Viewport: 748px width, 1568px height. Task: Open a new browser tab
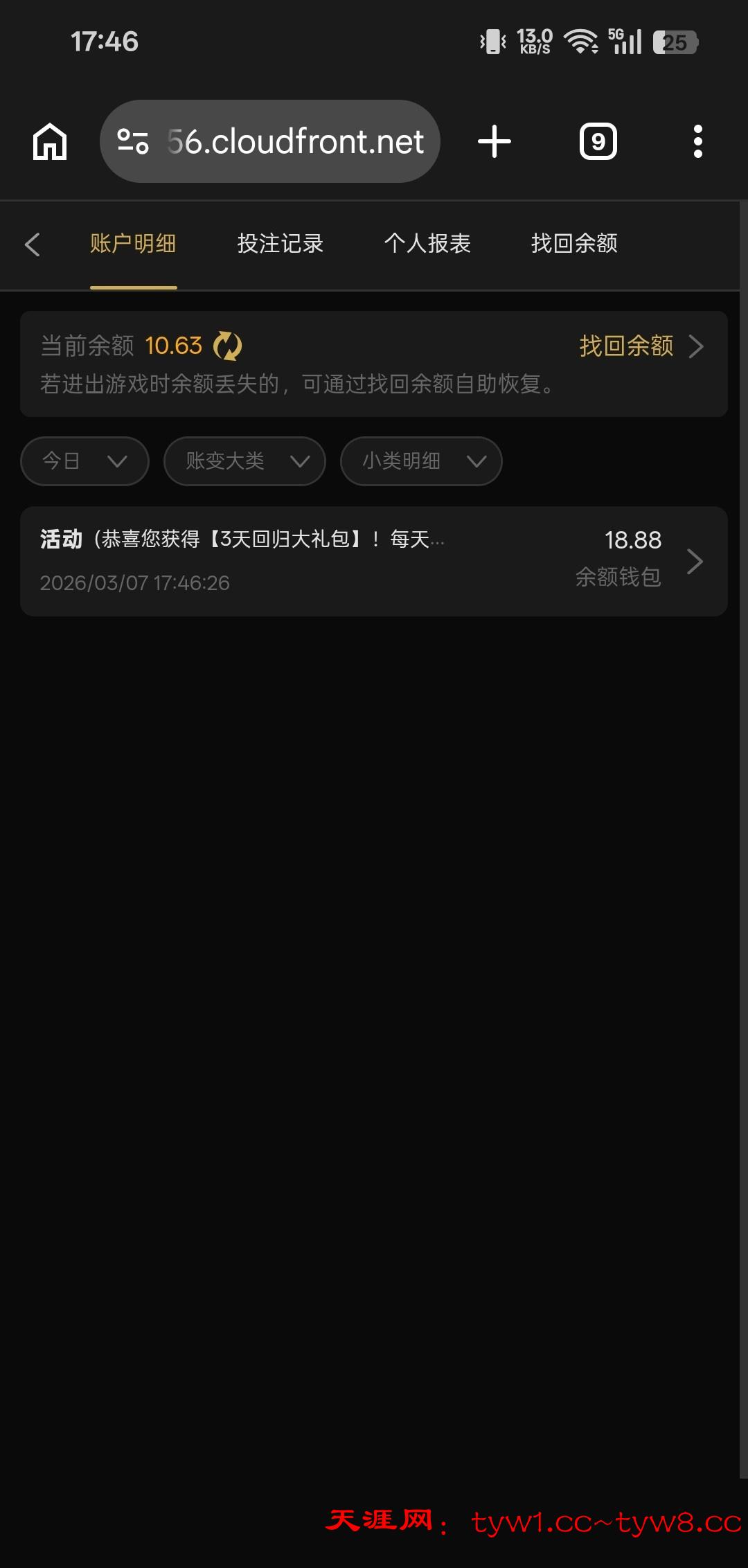tap(495, 142)
